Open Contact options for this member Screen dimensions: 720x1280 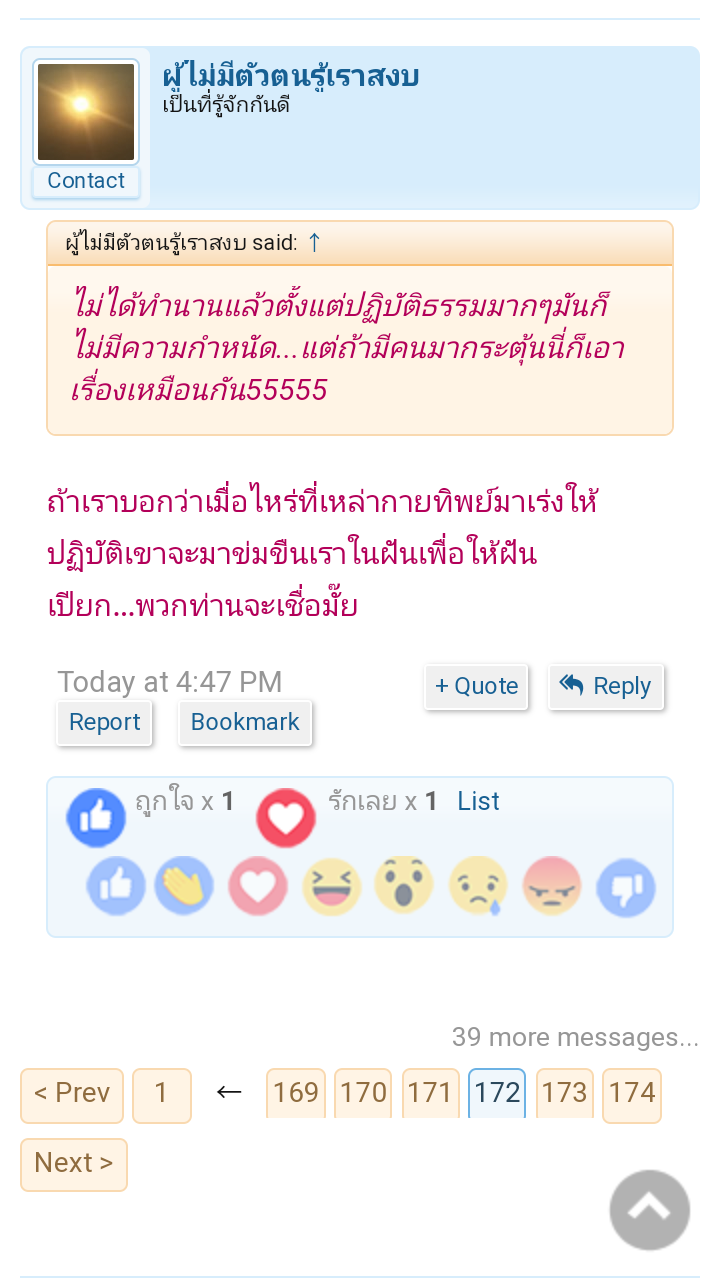[85, 181]
